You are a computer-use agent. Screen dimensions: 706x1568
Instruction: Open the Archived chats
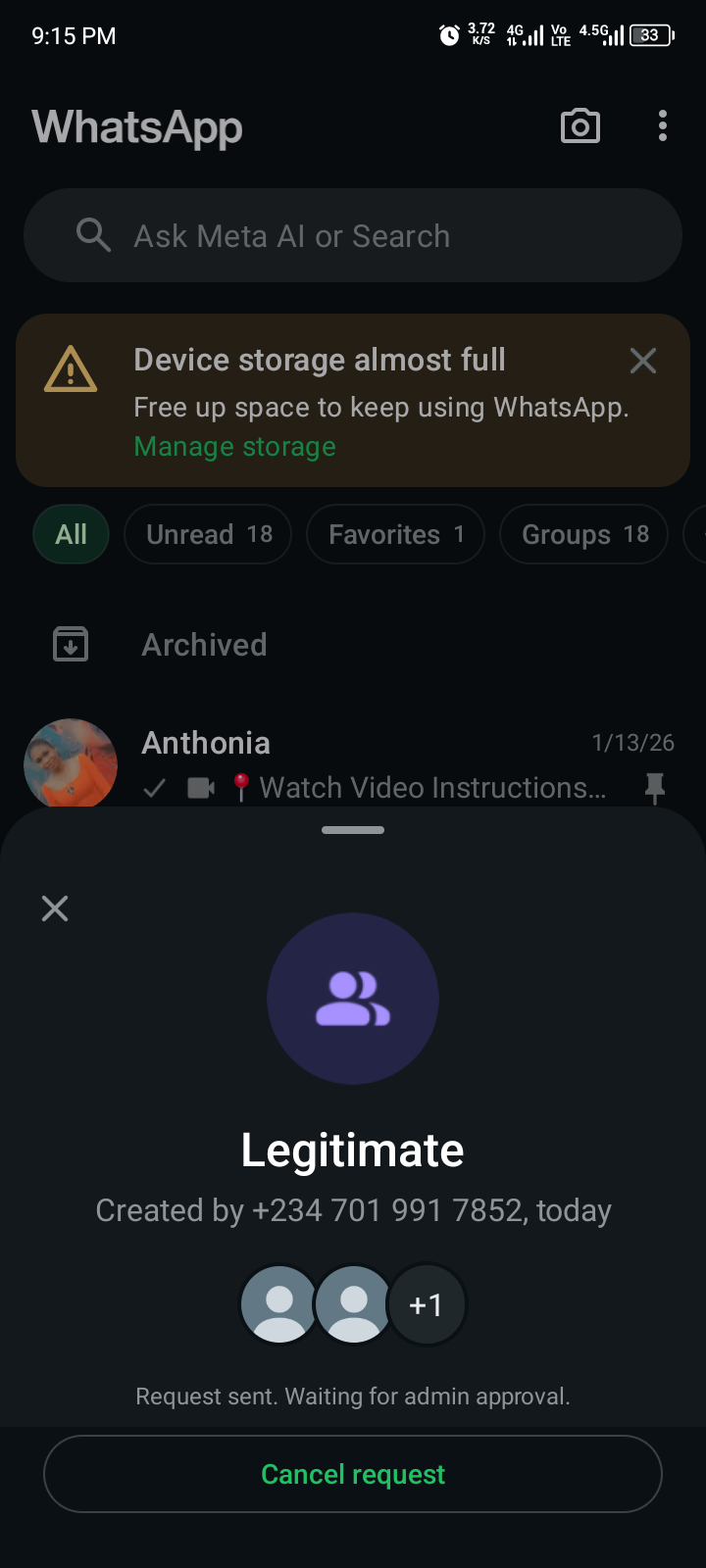204,645
